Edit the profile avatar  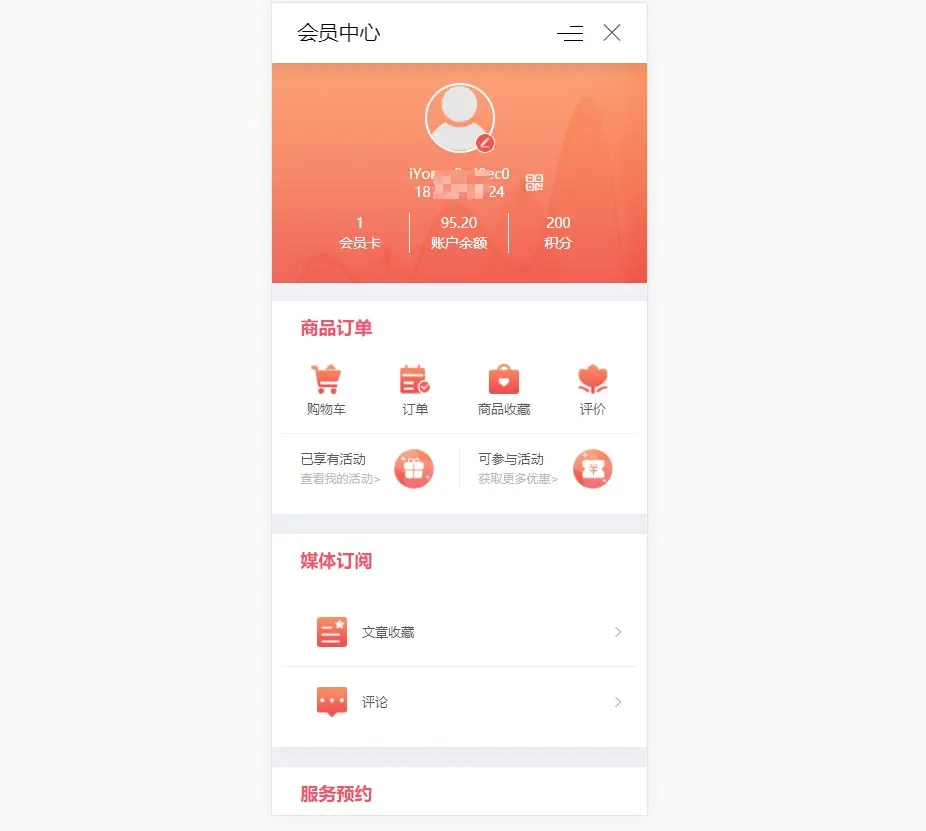[485, 142]
